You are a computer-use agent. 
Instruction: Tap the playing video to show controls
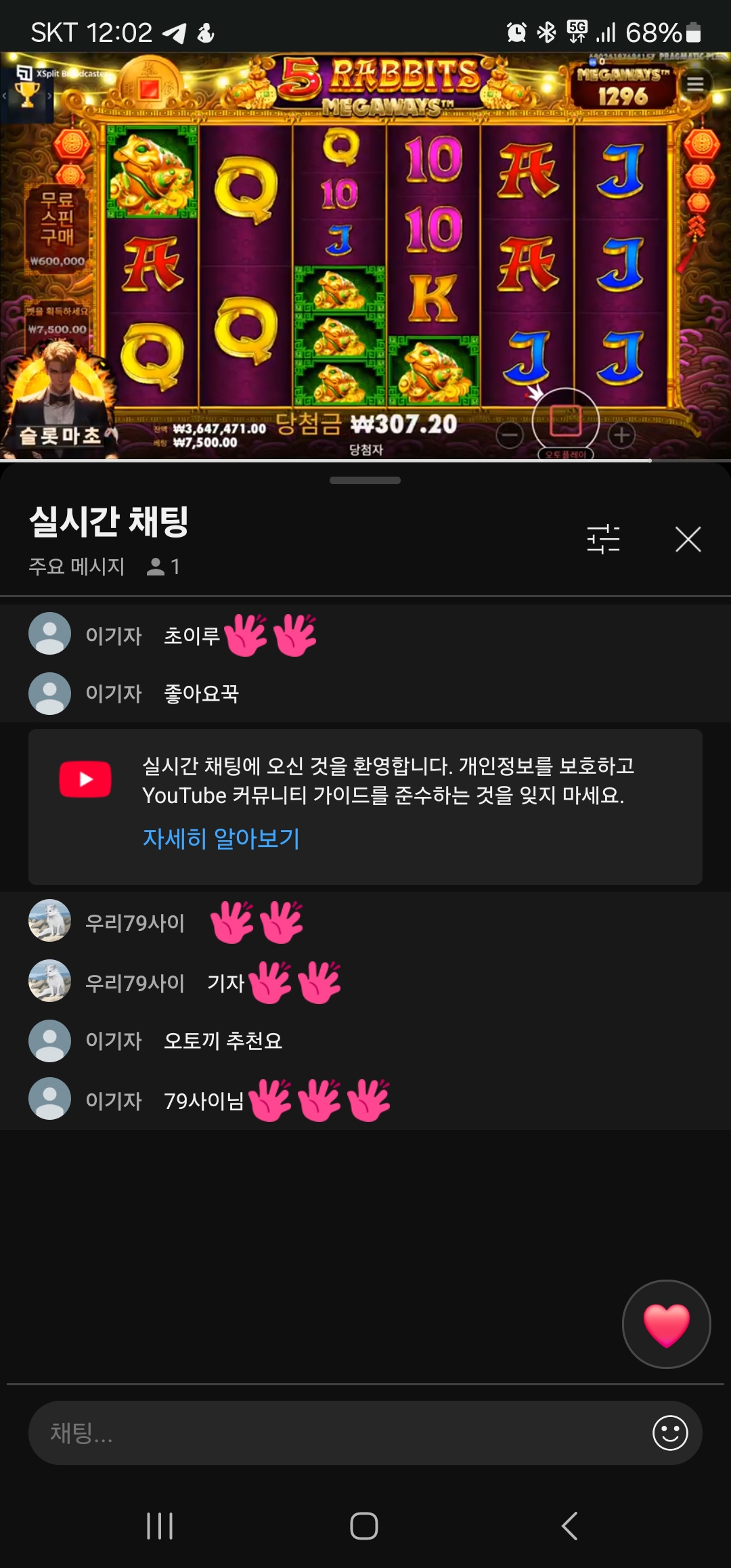coord(365,257)
